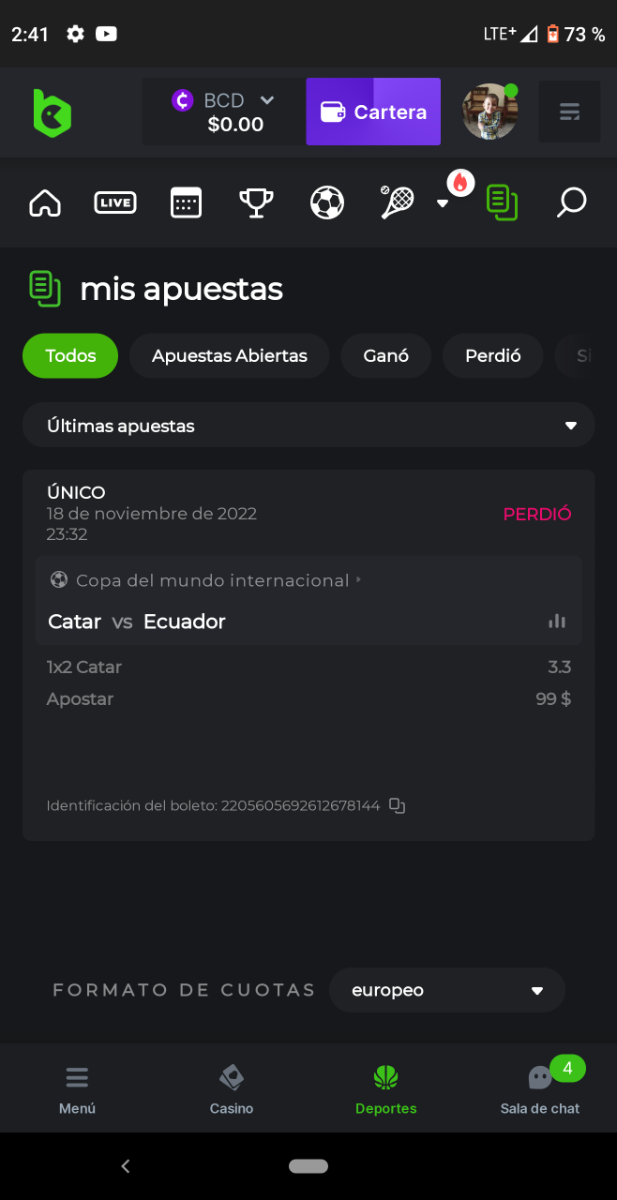
Task: Open the events calendar icon
Action: click(x=186, y=203)
